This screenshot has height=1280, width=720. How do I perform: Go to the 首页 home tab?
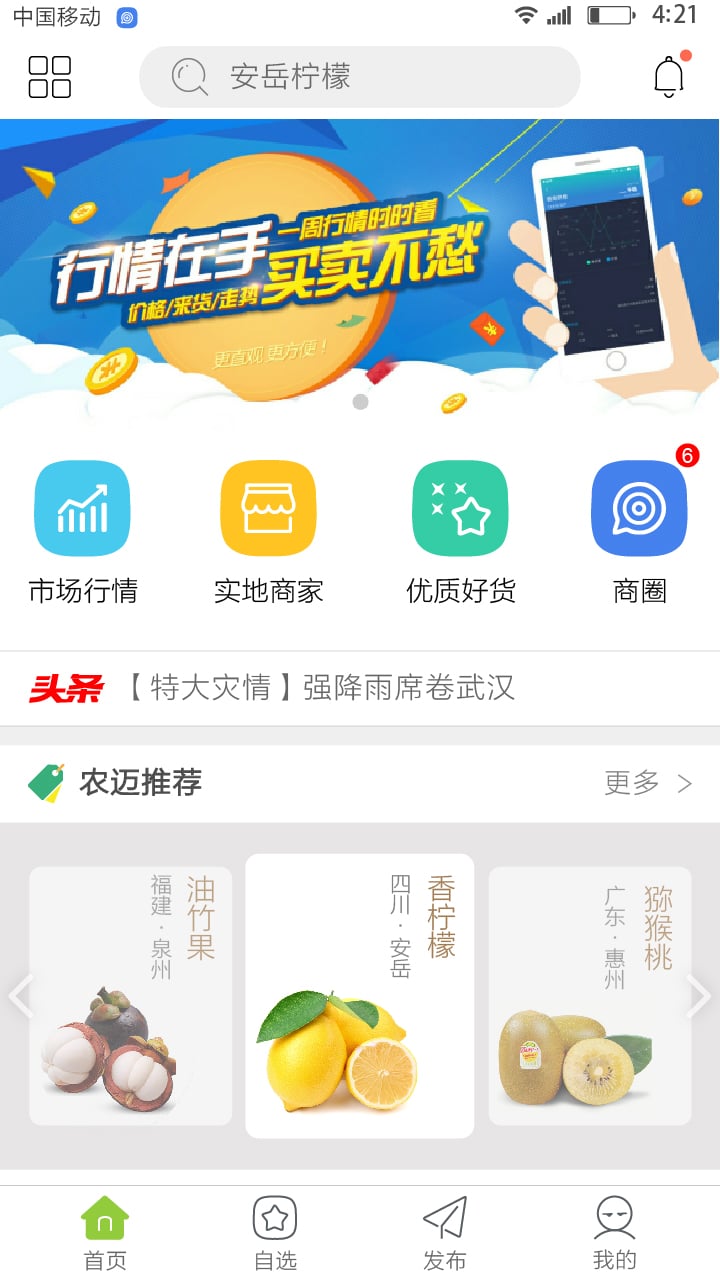(x=105, y=1234)
